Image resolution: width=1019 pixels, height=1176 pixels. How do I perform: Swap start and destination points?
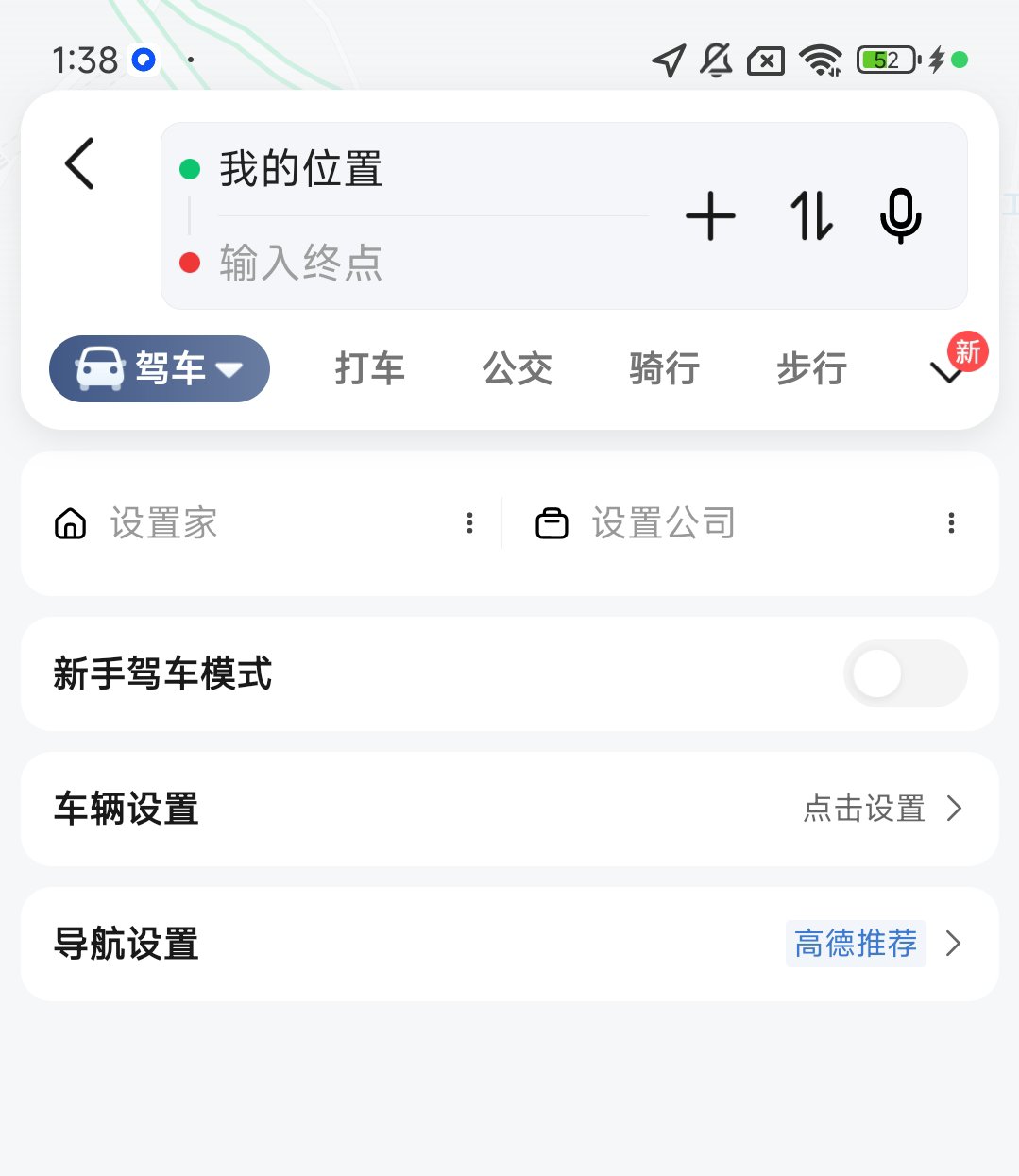coord(811,216)
